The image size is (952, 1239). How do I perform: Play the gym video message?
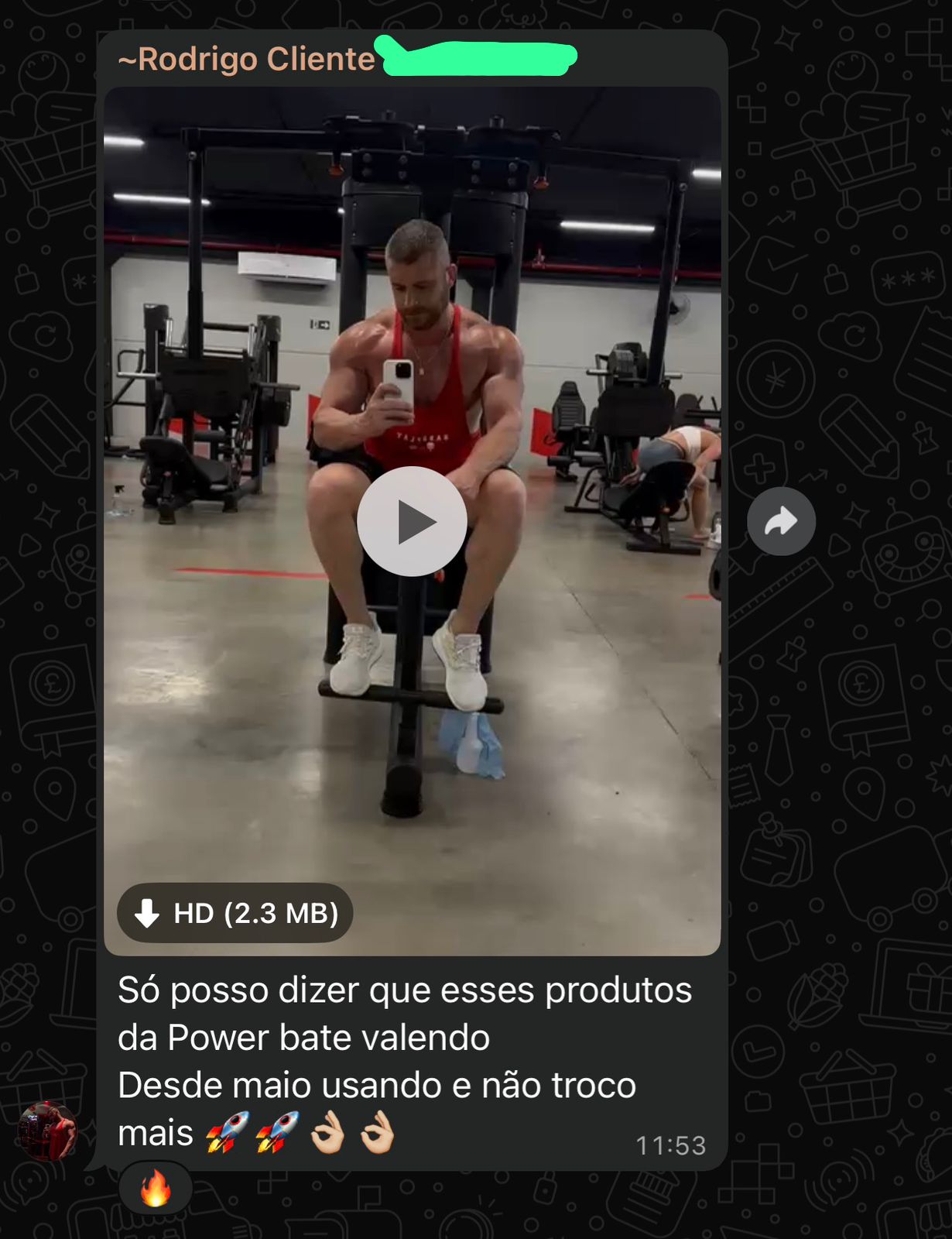pyautogui.click(x=412, y=521)
